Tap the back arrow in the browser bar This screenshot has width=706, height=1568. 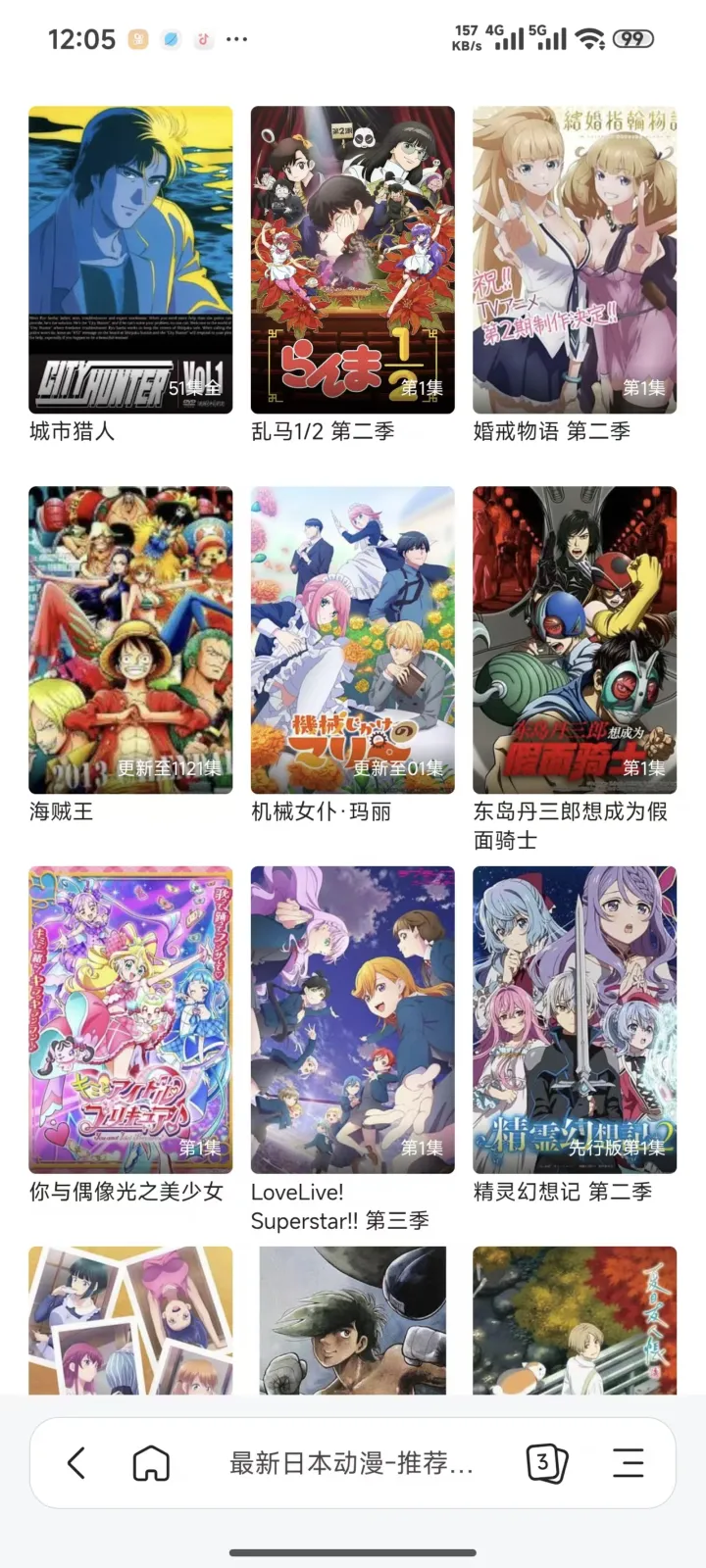point(76,1462)
